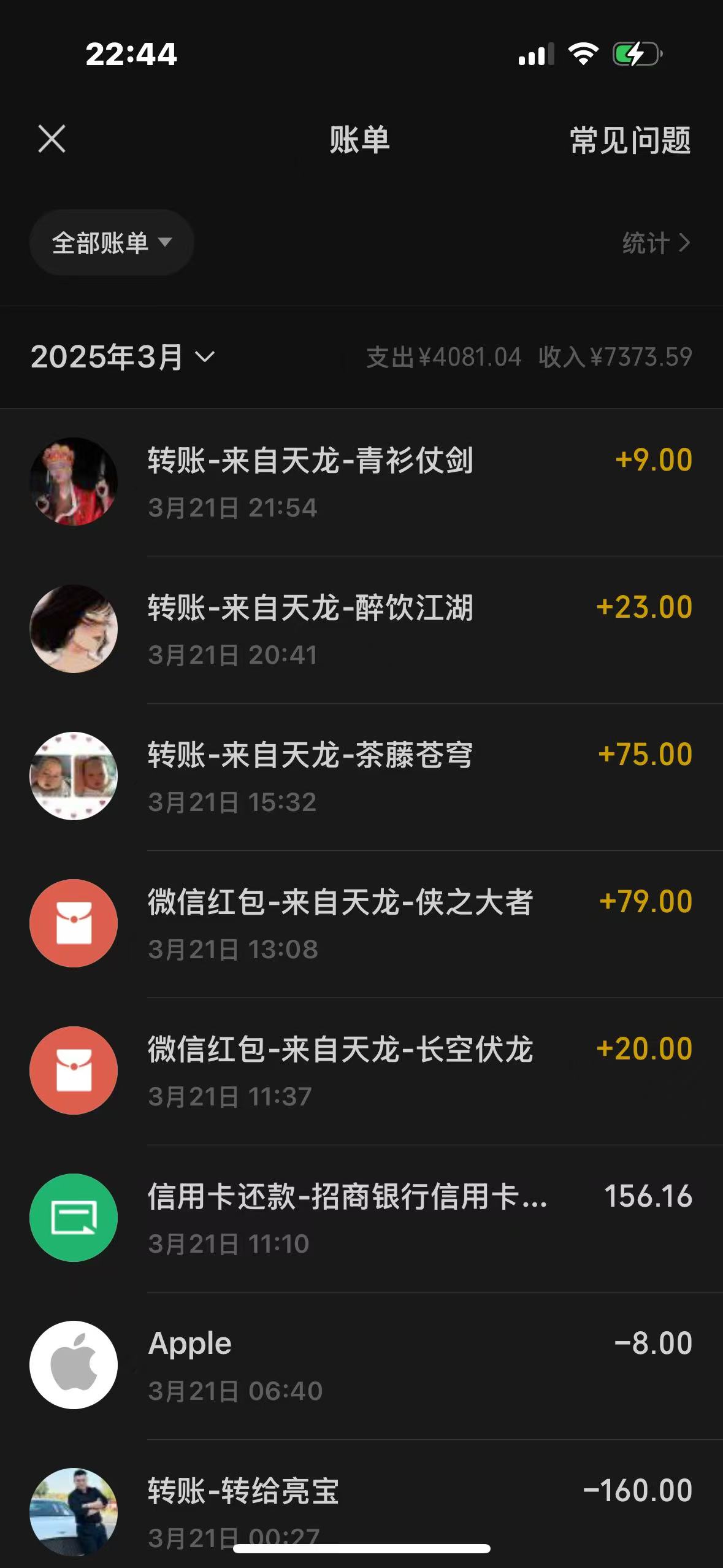Screen dimensions: 723x1568
Task: Open 常见问题 help link
Action: coord(630,140)
